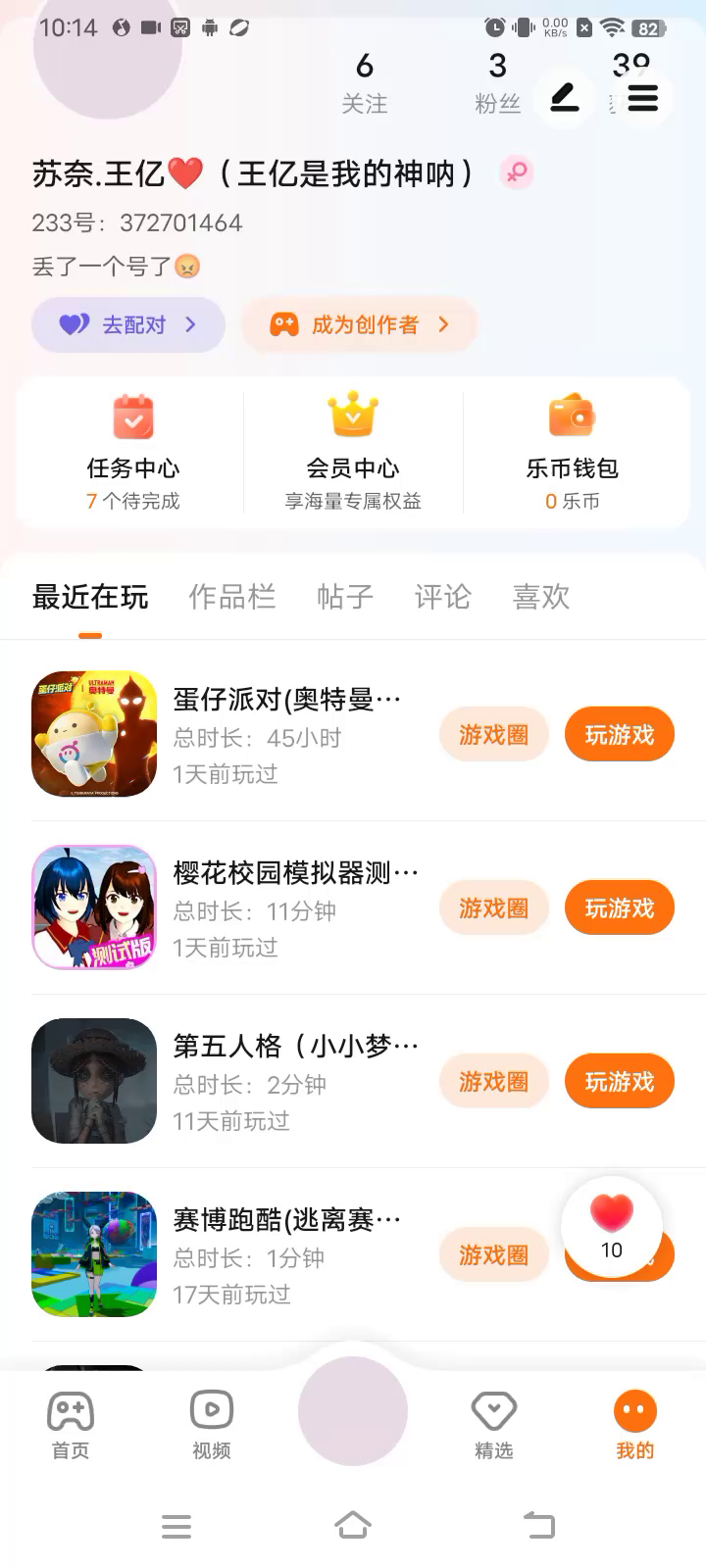Image resolution: width=706 pixels, height=1568 pixels.
Task: Switch to the 帖子 tab
Action: coord(345,597)
